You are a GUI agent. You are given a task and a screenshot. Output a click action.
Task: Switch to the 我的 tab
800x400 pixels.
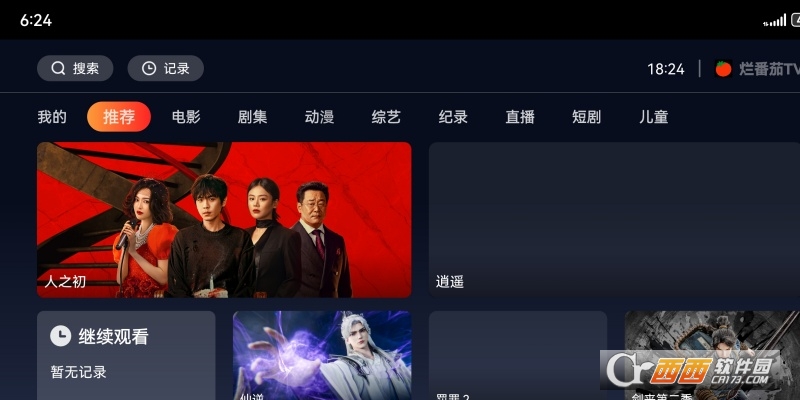click(52, 117)
